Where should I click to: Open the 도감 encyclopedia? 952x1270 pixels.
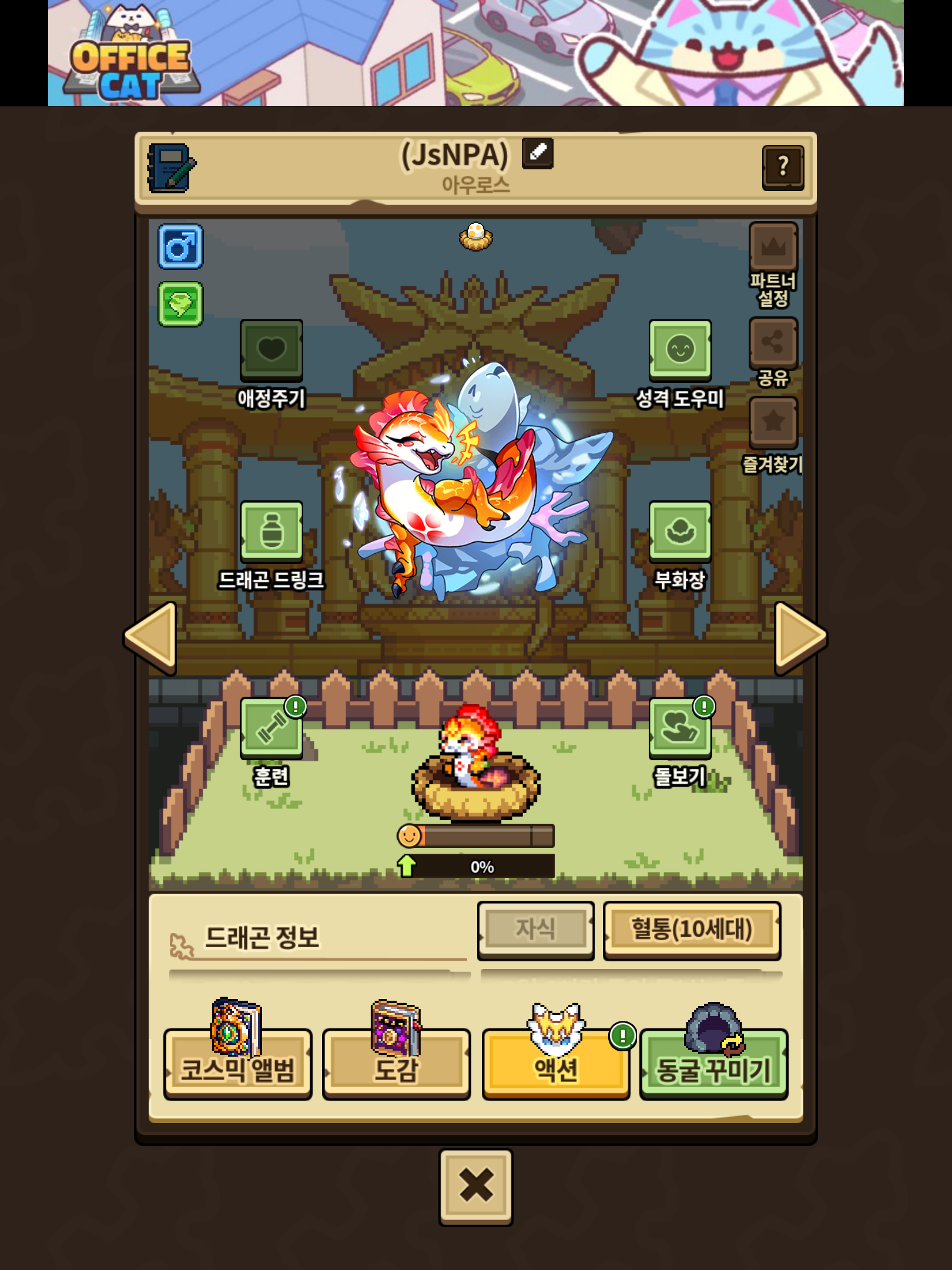click(397, 1064)
